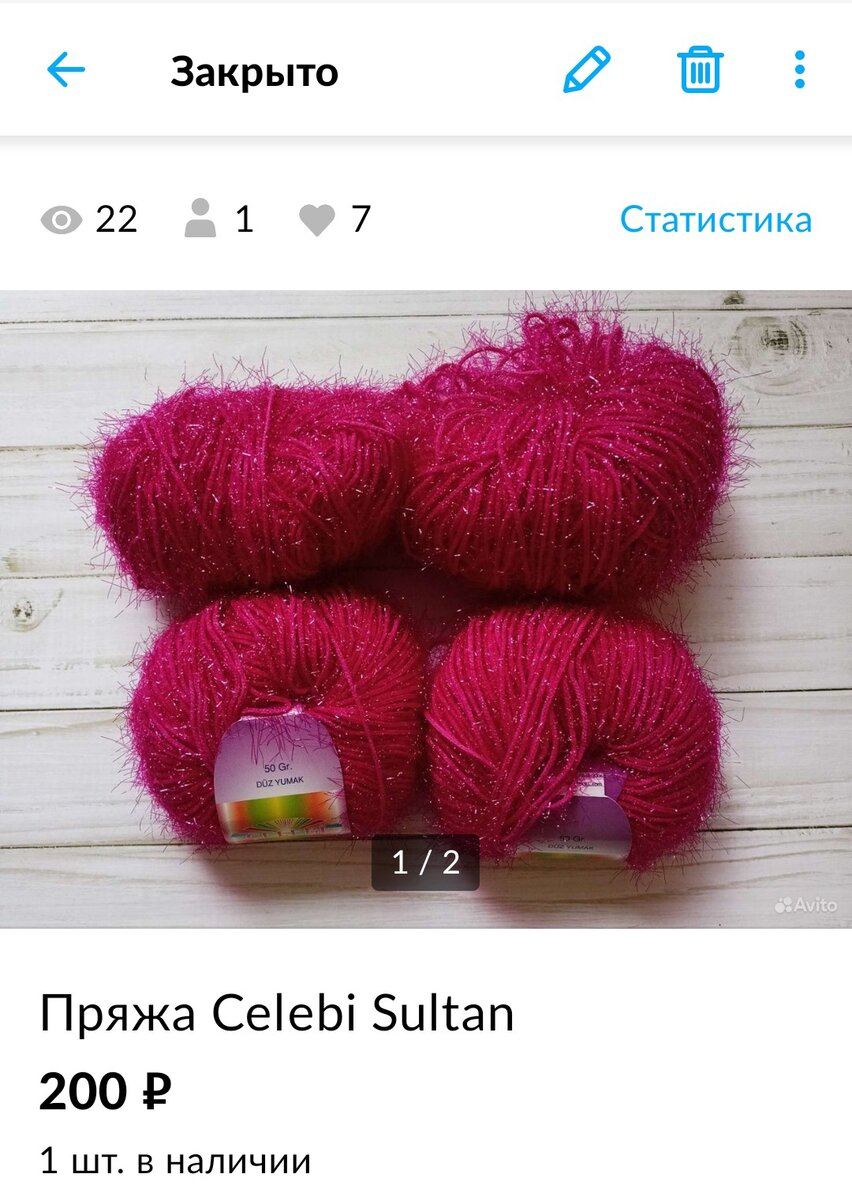Screen dimensions: 852x1200
Task: Delete the listing using the trash icon
Action: pyautogui.click(x=699, y=70)
